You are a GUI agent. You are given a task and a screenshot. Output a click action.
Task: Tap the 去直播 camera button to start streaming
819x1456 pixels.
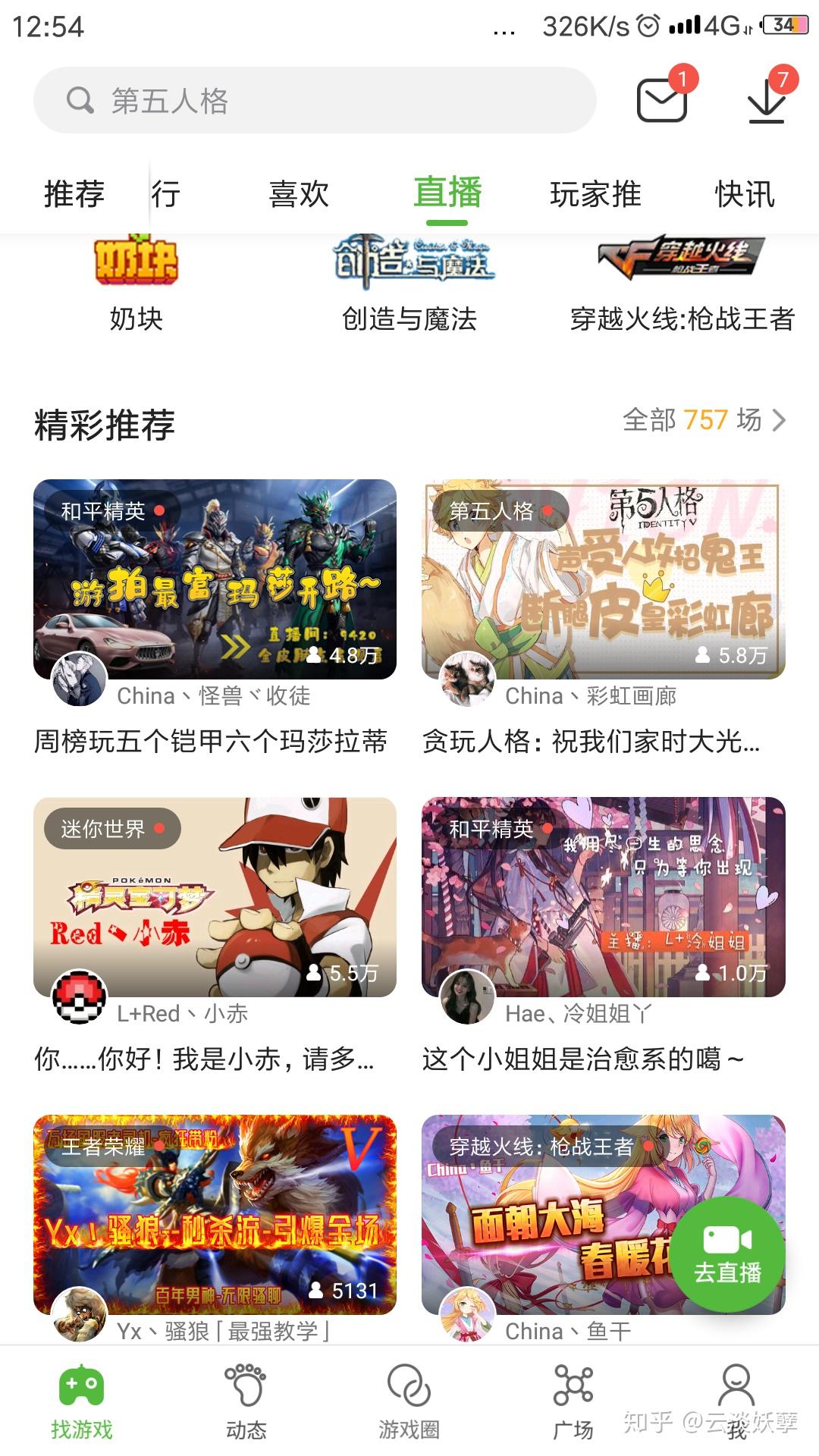pos(726,1251)
